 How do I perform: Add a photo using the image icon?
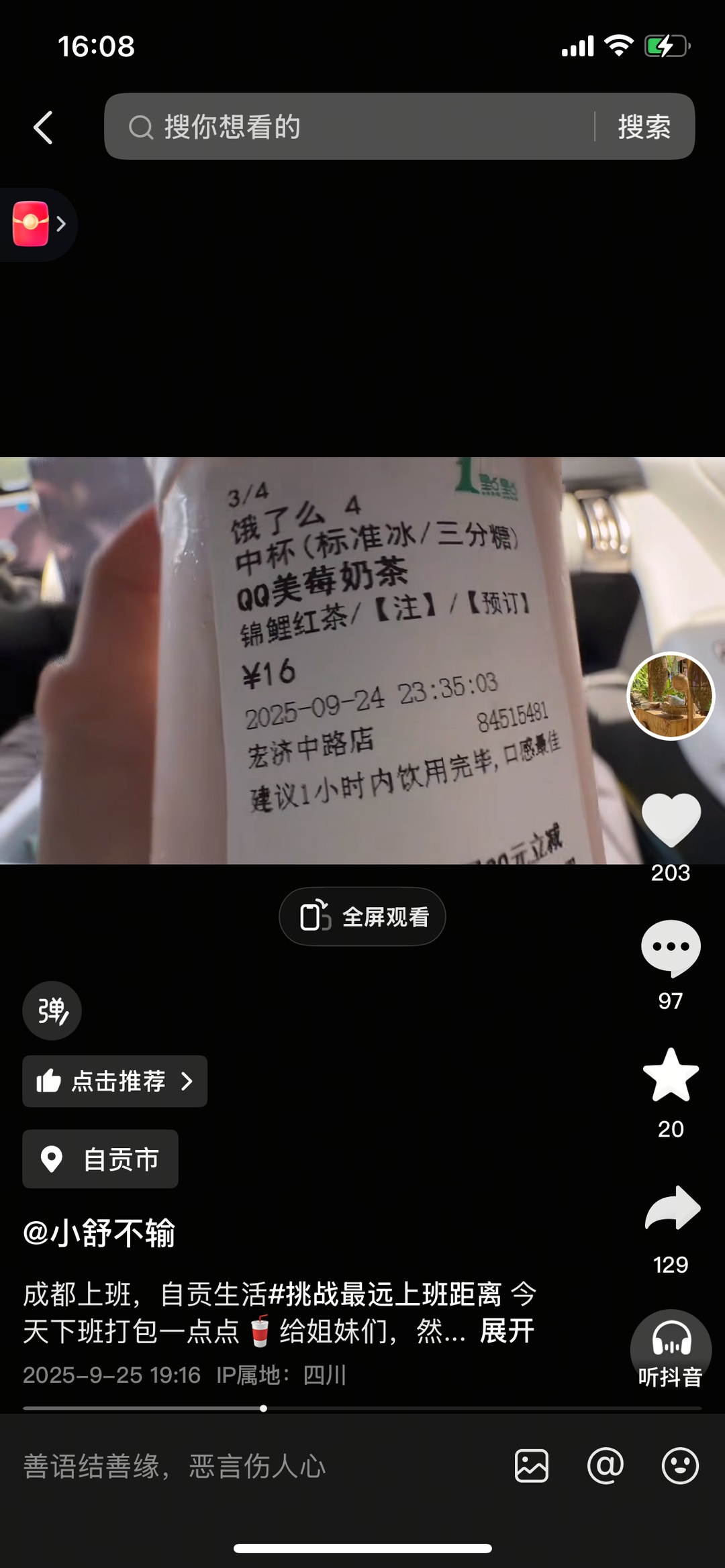point(531,1467)
